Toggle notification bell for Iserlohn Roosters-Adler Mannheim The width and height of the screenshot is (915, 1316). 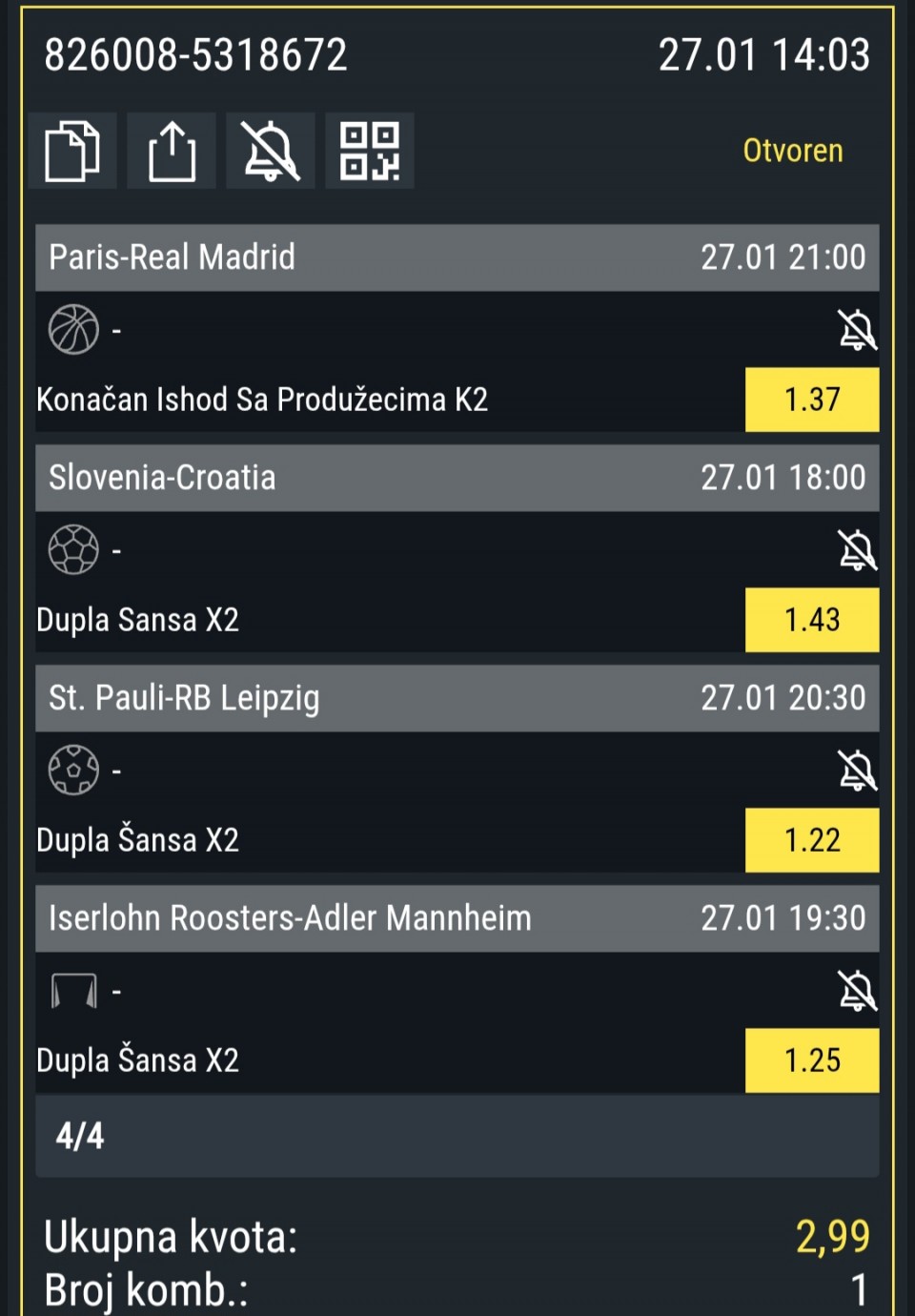click(856, 992)
